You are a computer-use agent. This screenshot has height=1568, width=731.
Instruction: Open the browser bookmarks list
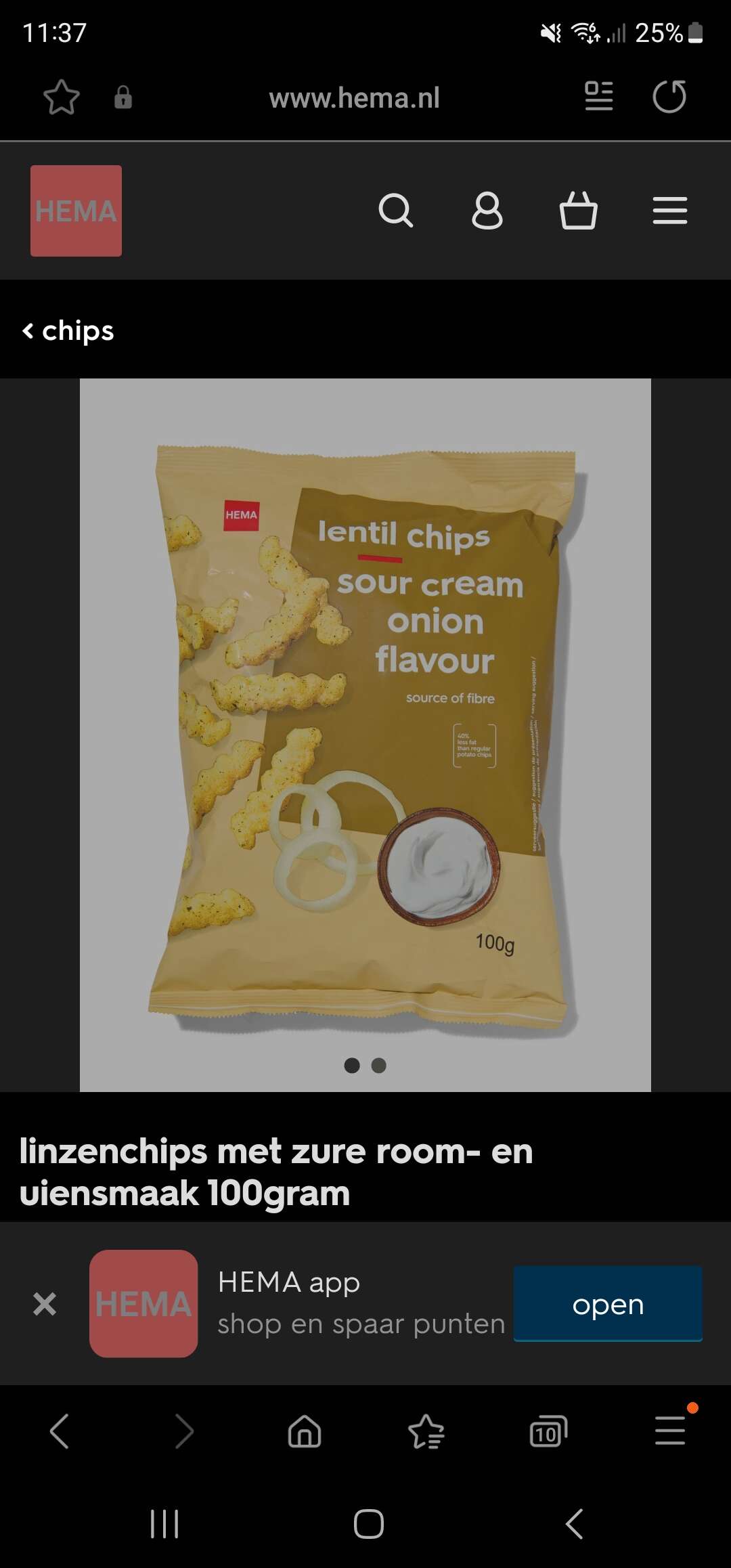[x=426, y=1431]
